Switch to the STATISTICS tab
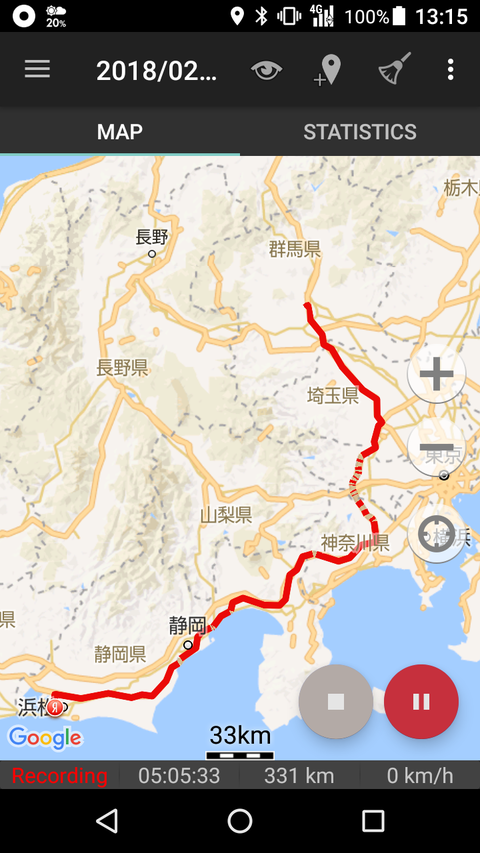 point(360,132)
